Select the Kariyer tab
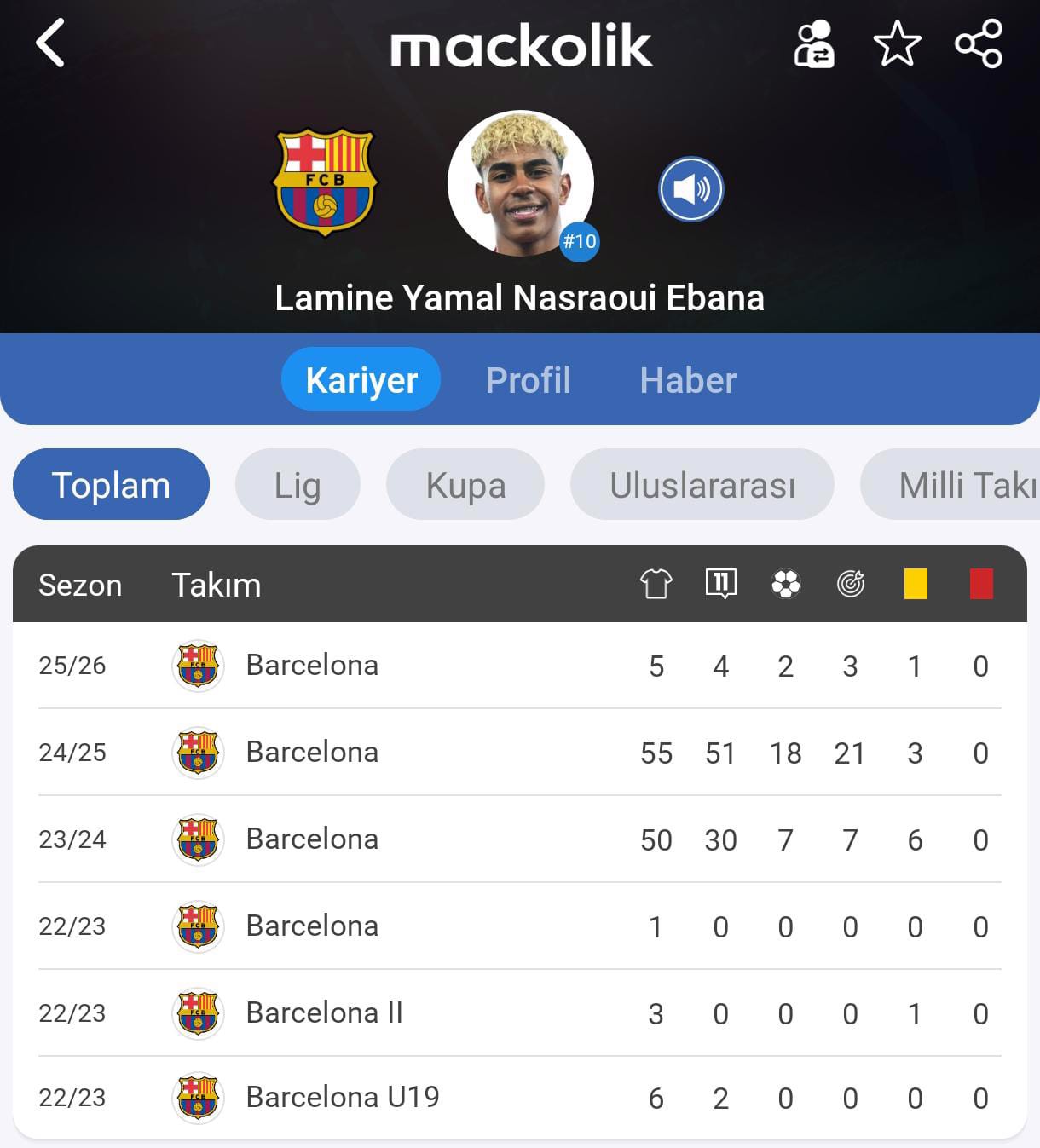1040x1148 pixels. pos(361,380)
